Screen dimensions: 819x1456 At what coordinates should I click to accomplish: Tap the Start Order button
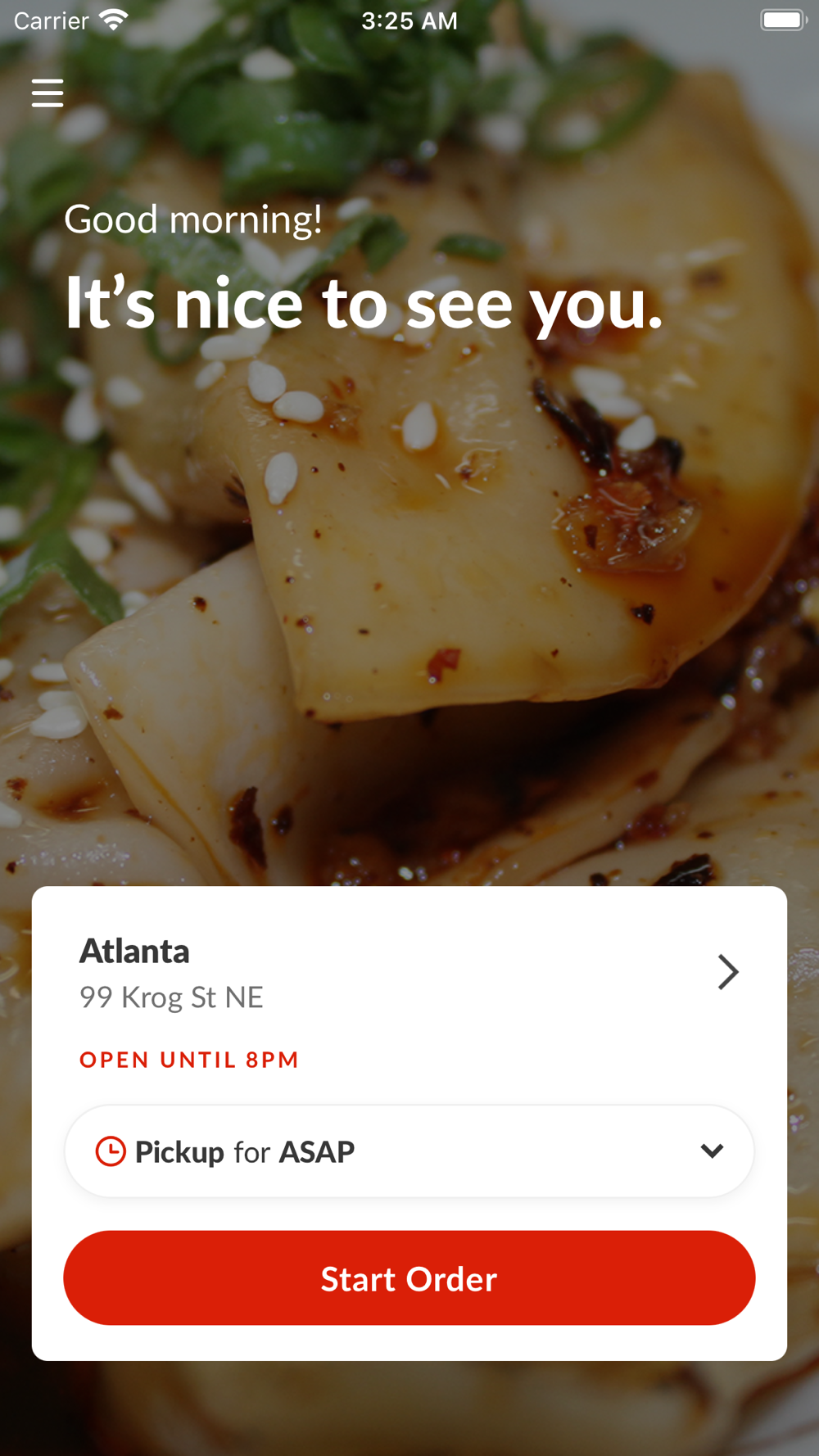click(x=409, y=1277)
